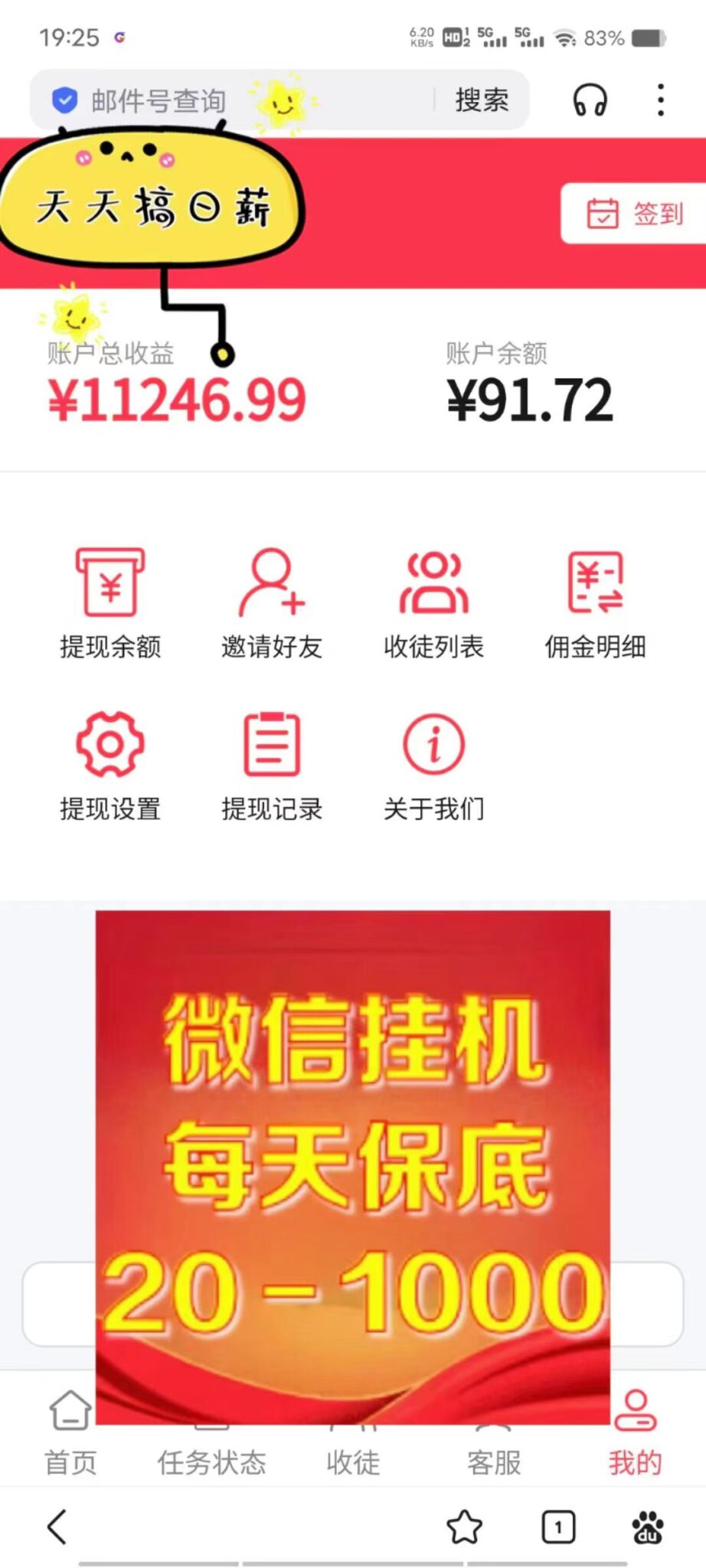This screenshot has height=1568, width=706.
Task: Switch to the 客服 tab
Action: [x=494, y=1461]
